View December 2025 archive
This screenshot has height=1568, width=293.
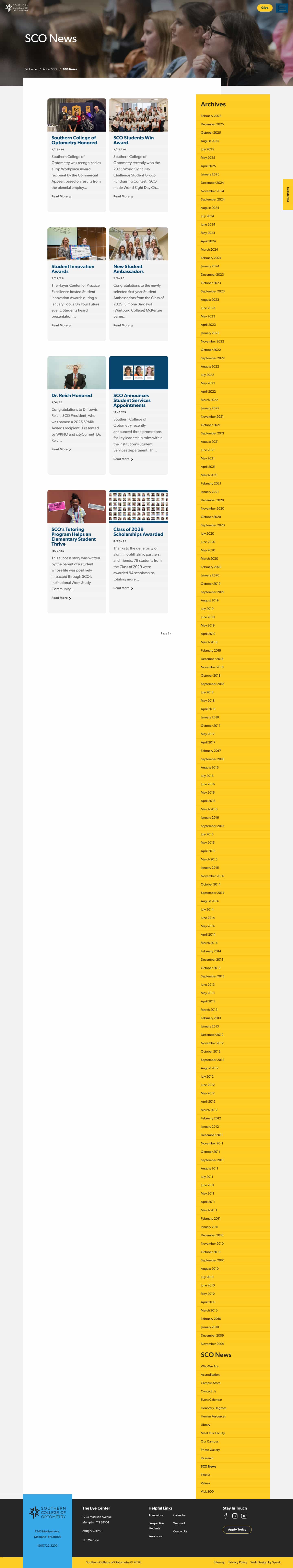[212, 124]
